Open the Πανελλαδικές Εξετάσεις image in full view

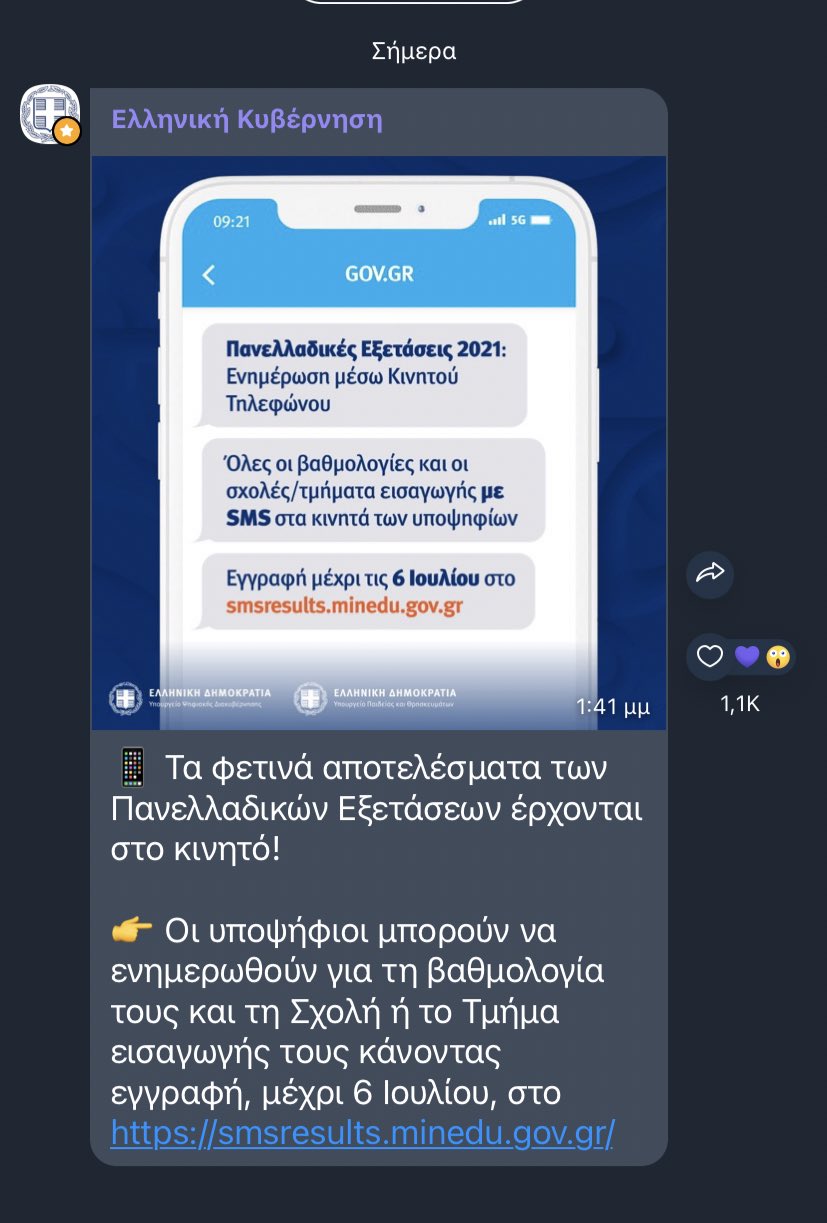[378, 442]
